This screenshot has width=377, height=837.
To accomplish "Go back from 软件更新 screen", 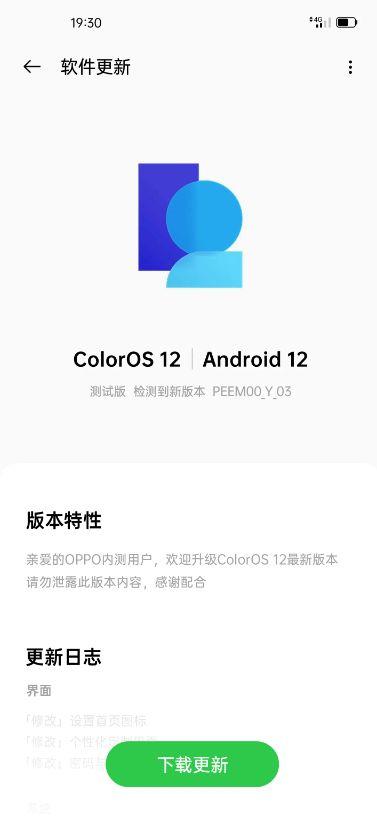I will (32, 67).
